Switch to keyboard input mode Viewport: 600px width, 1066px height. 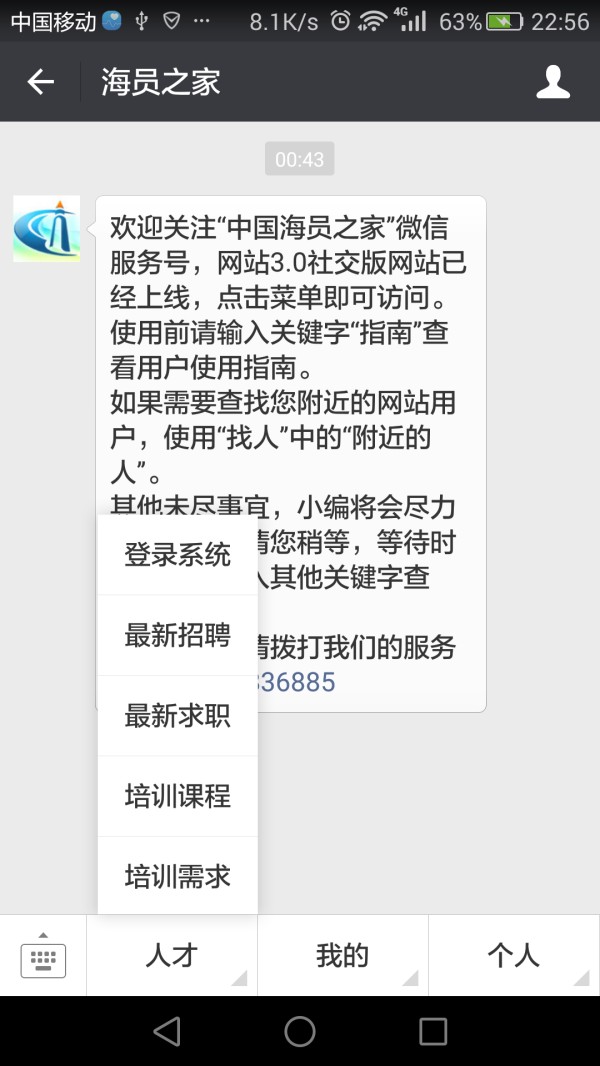(43, 956)
